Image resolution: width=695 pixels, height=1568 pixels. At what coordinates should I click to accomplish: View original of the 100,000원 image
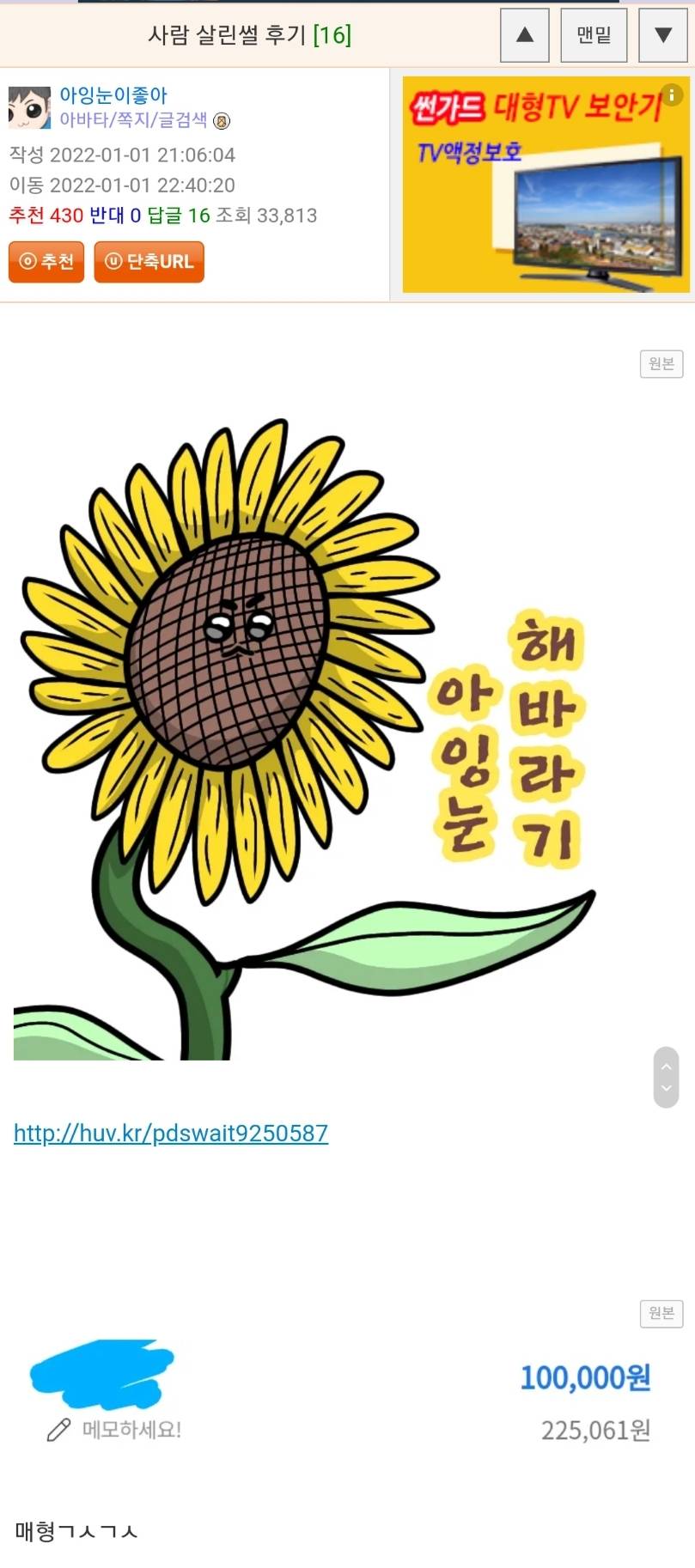pyautogui.click(x=661, y=1313)
